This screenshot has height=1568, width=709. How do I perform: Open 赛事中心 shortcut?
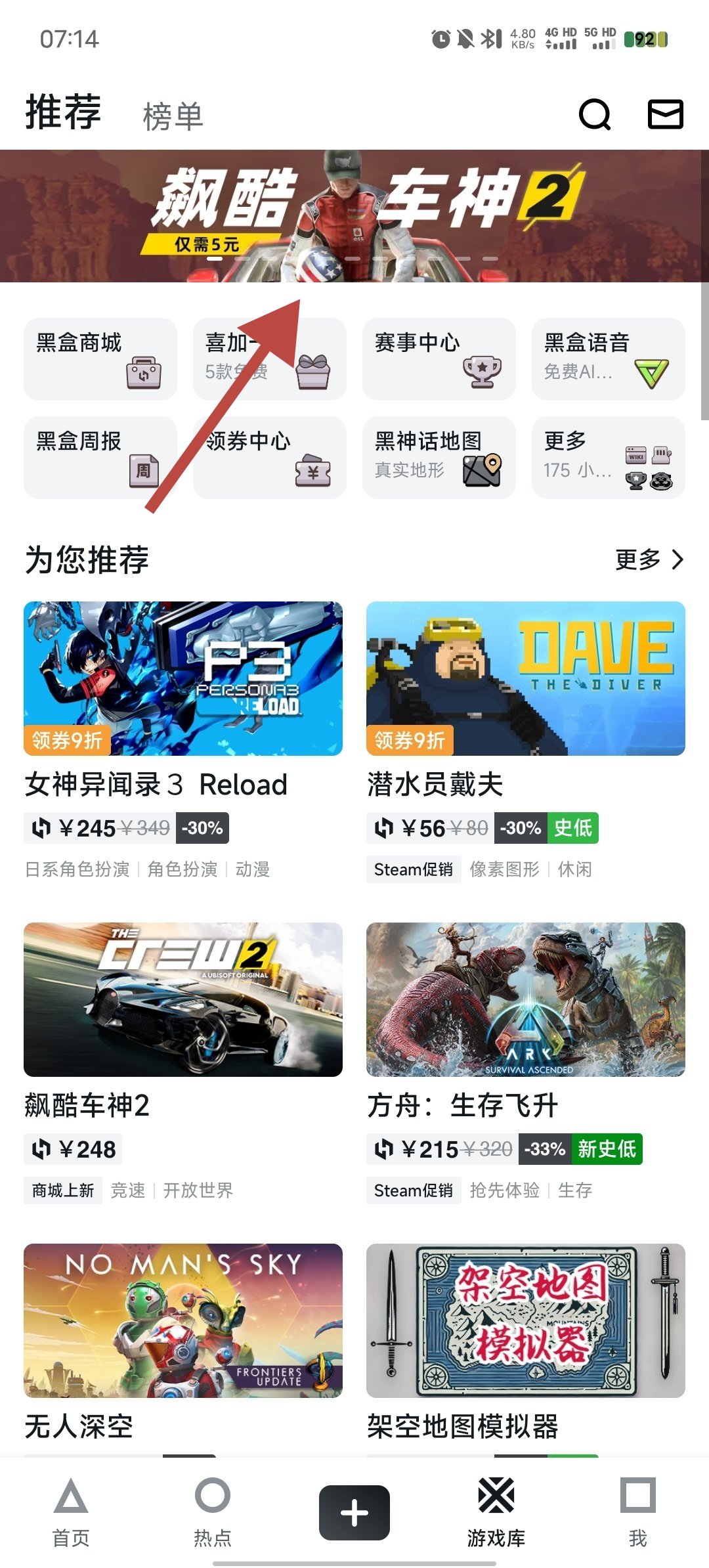point(439,359)
